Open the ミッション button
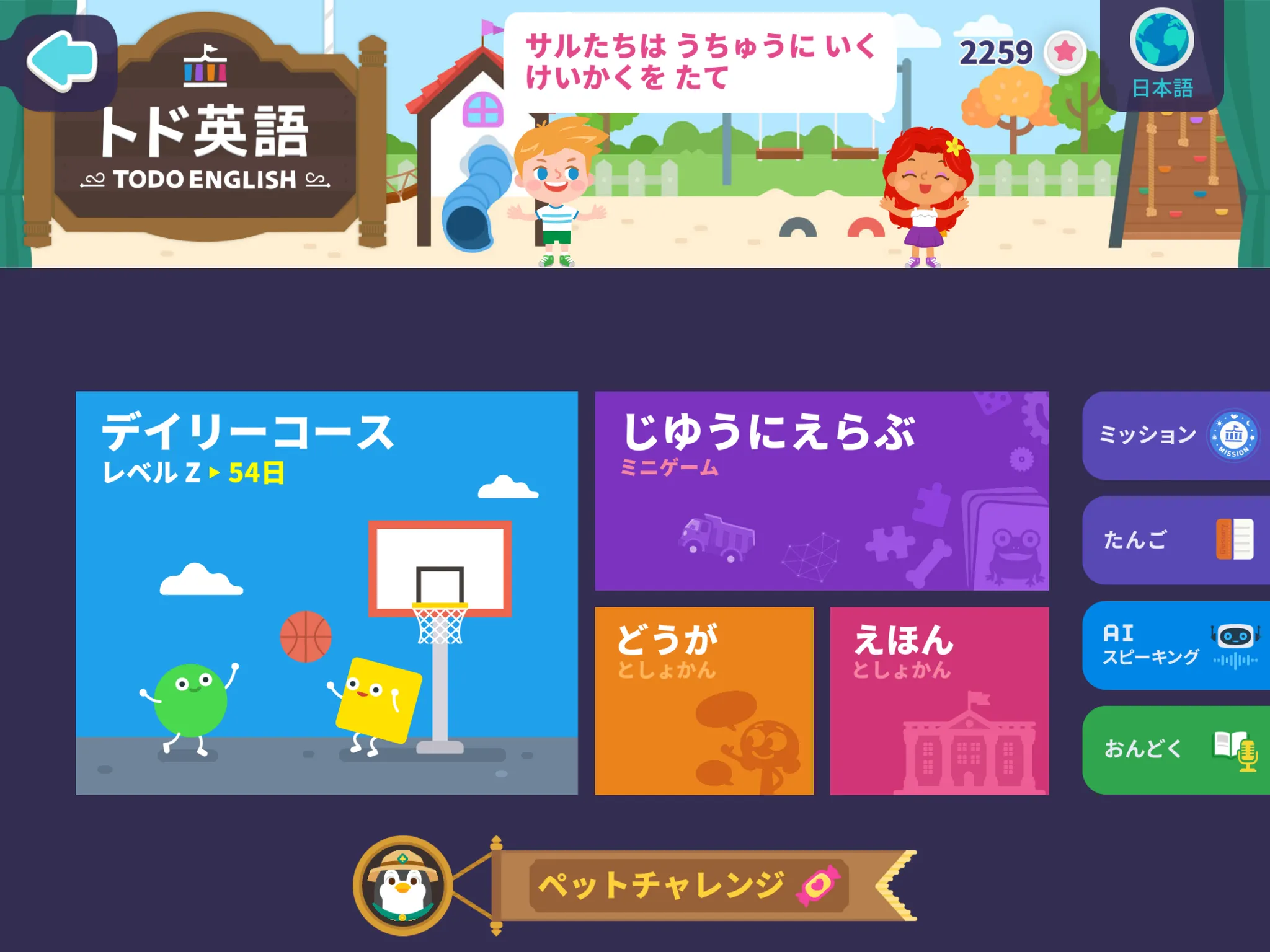This screenshot has width=1270, height=952. [1176, 435]
